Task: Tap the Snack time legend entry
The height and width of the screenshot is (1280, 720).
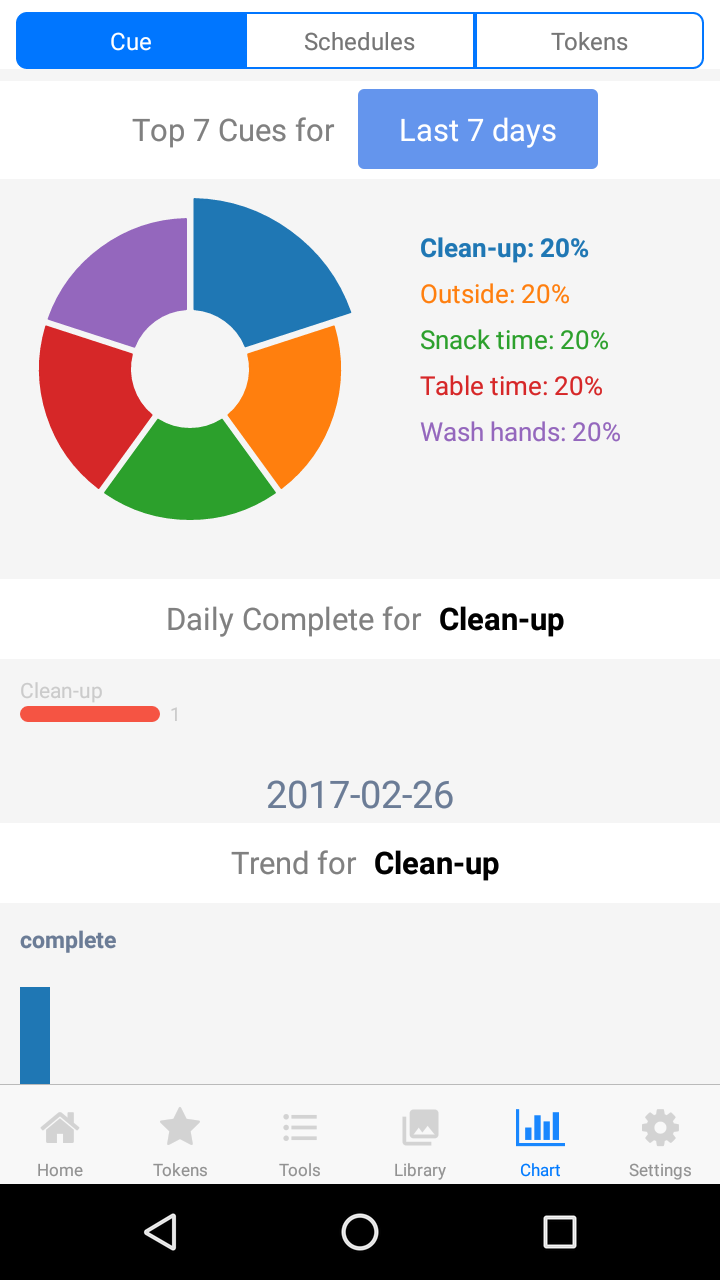Action: click(x=514, y=340)
